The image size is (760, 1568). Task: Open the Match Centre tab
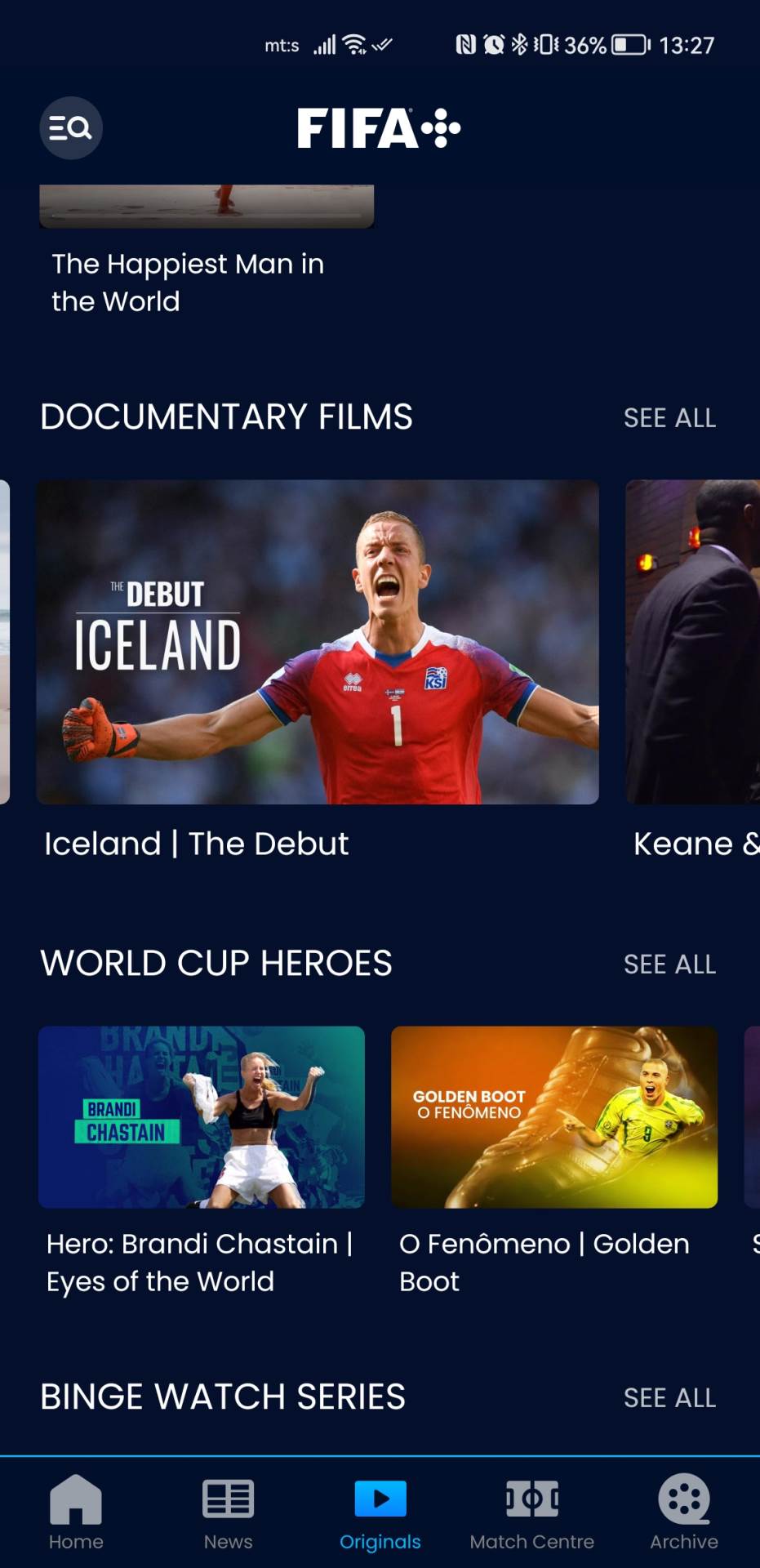coord(532,1512)
